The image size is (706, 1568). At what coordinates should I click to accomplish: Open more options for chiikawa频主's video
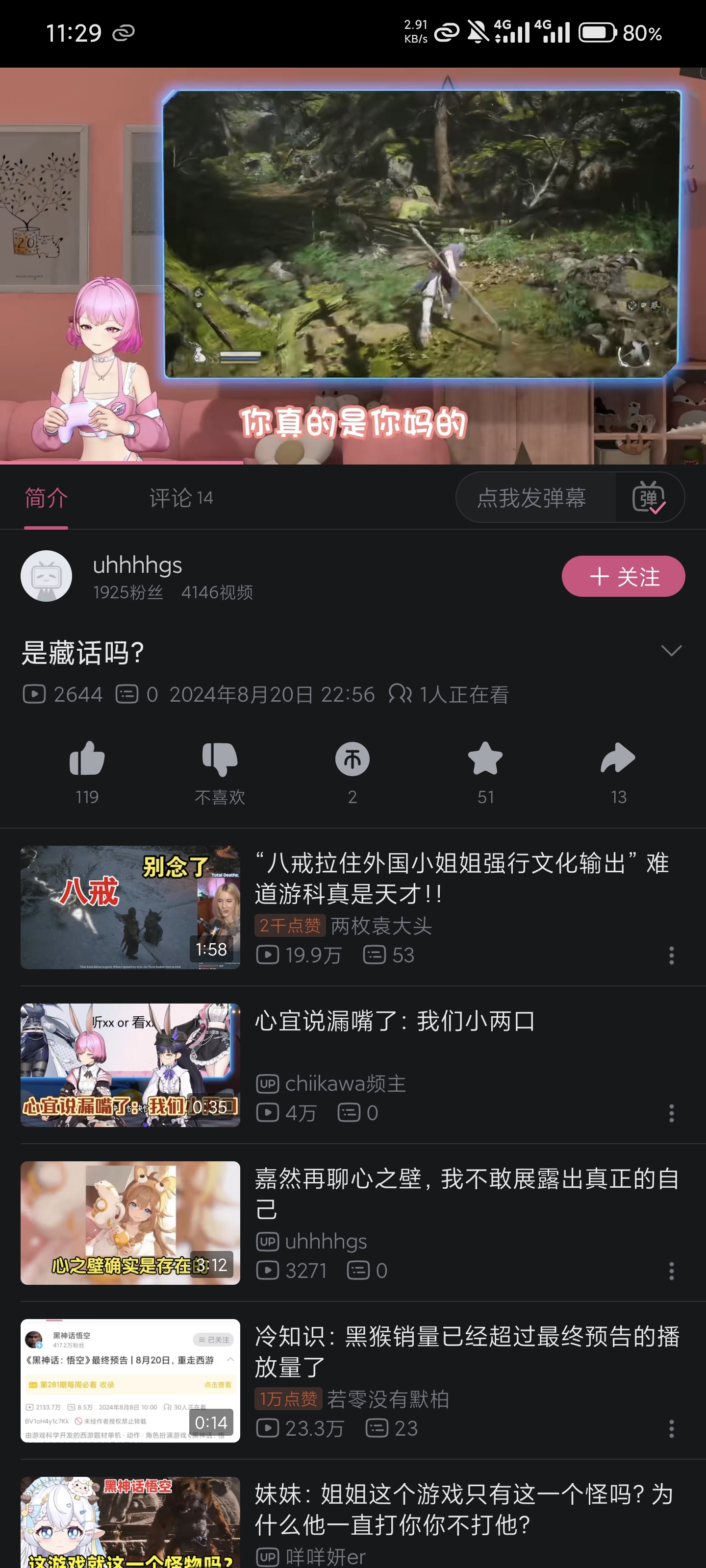click(x=671, y=1113)
